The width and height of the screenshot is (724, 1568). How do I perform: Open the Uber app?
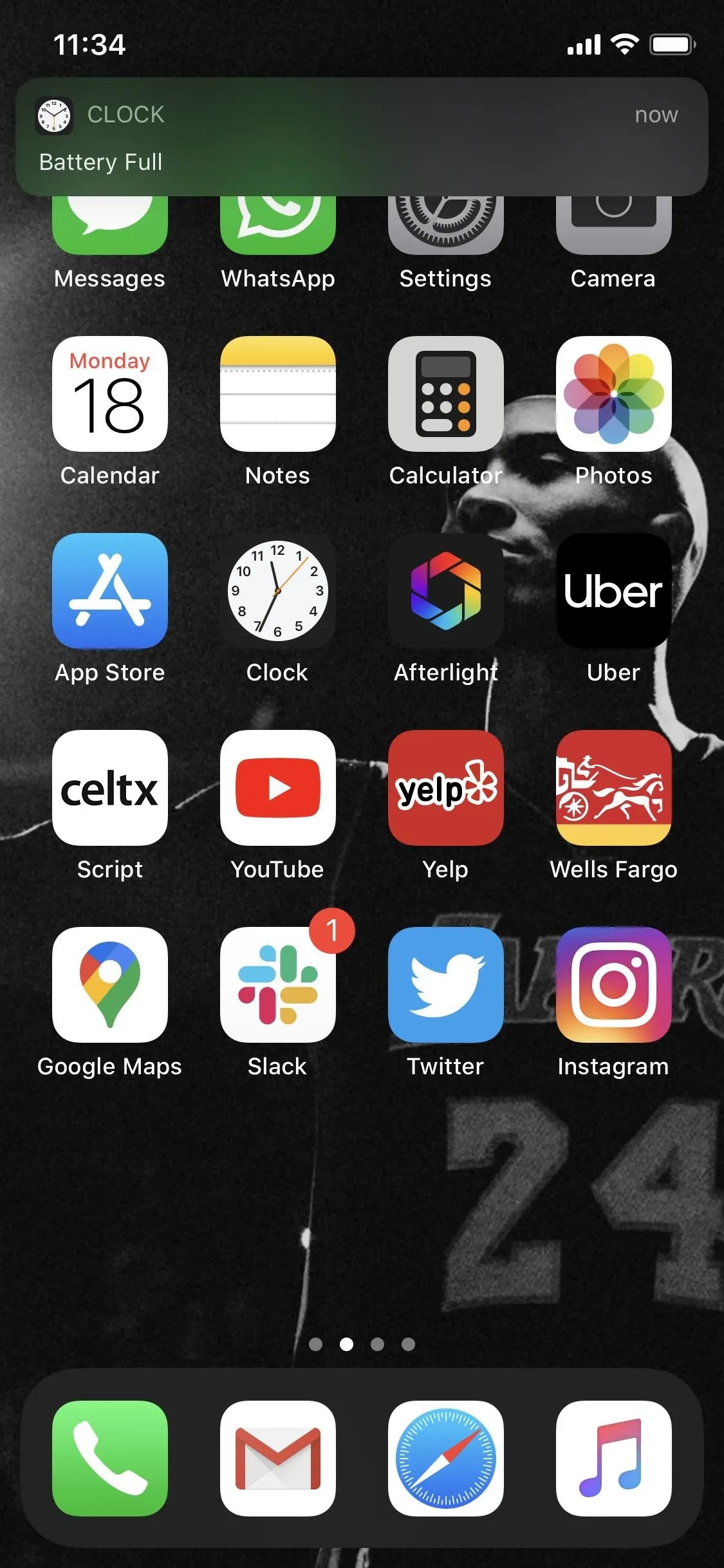(x=614, y=591)
